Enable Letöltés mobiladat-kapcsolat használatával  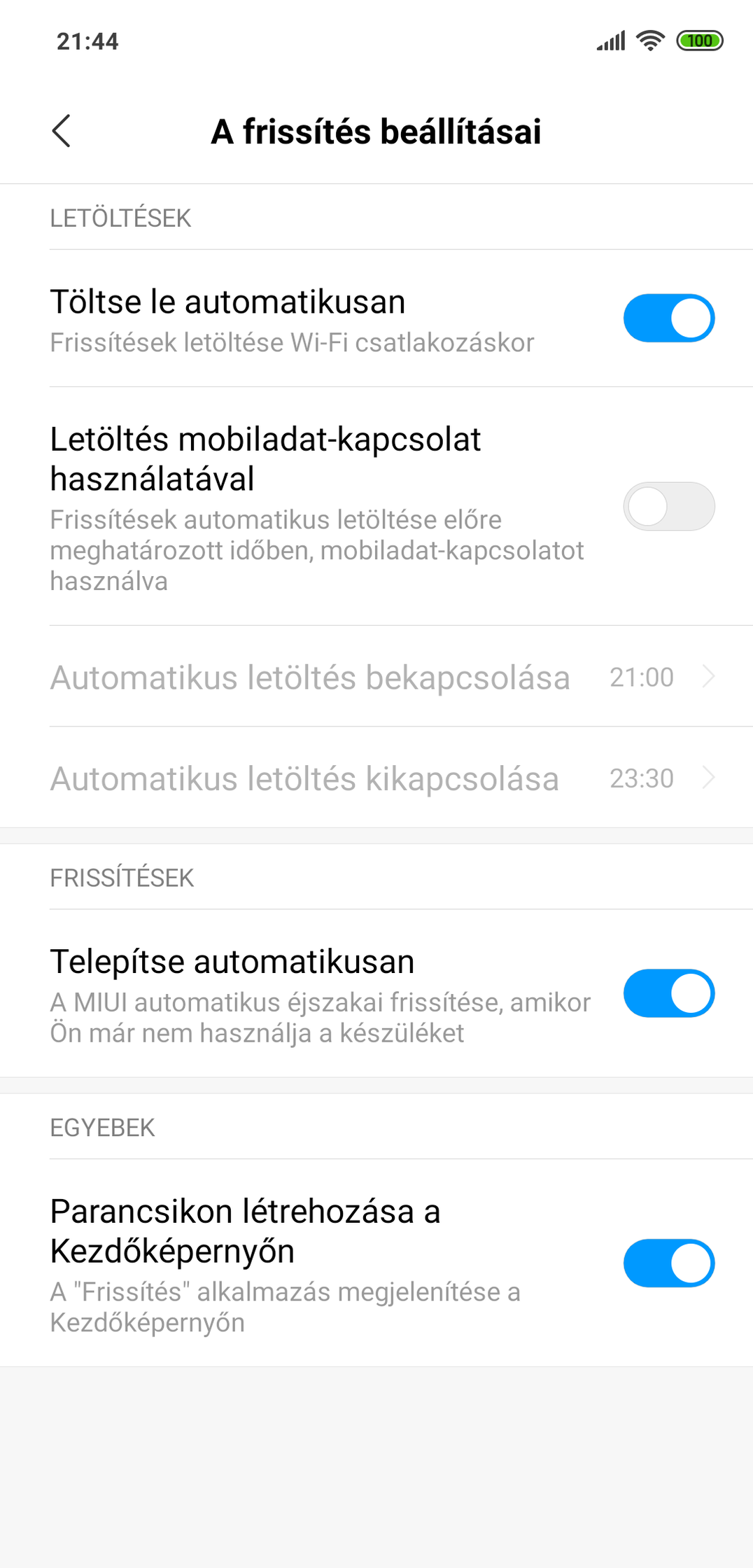[x=669, y=506]
